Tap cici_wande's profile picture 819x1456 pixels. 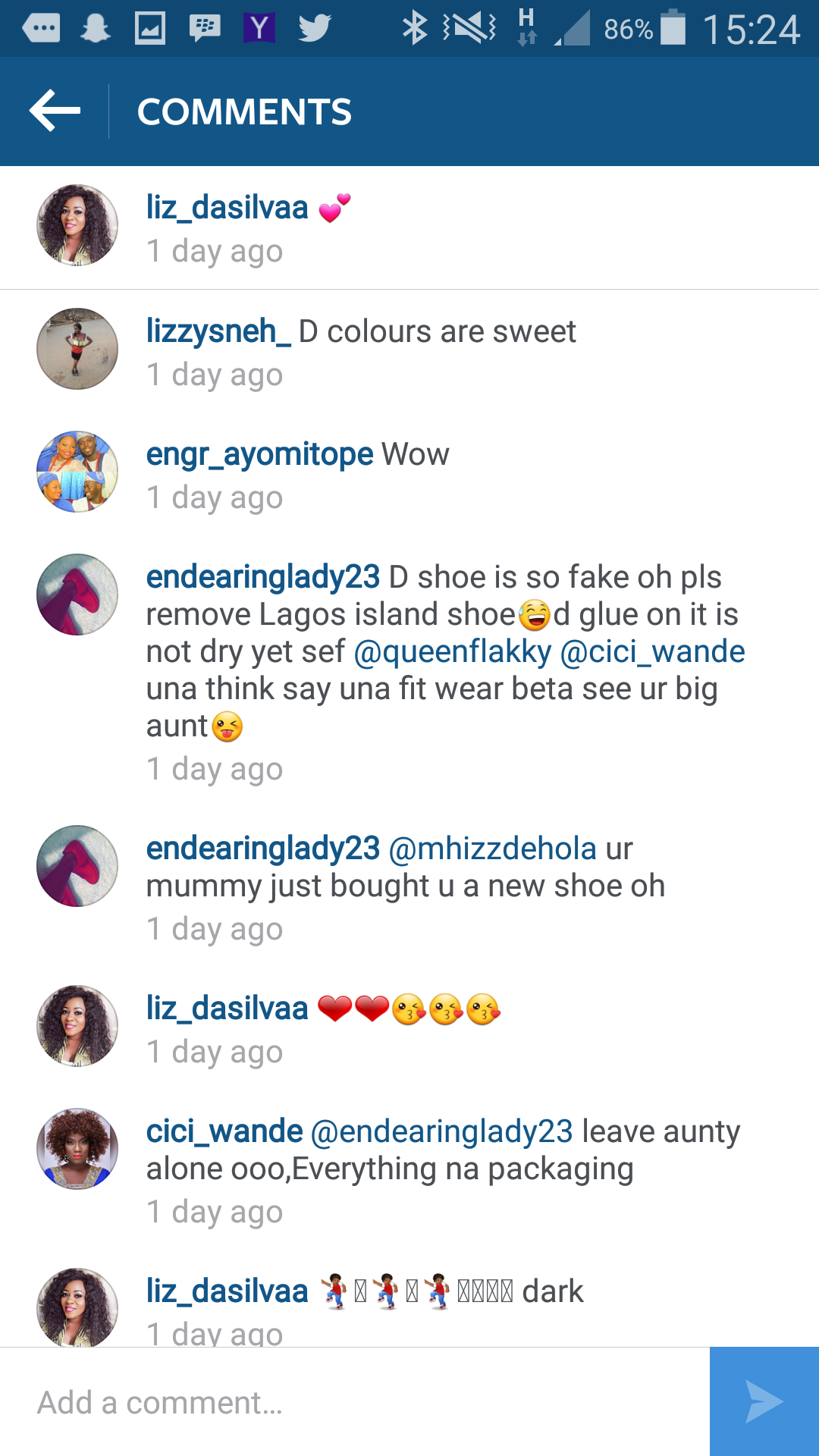click(77, 1149)
